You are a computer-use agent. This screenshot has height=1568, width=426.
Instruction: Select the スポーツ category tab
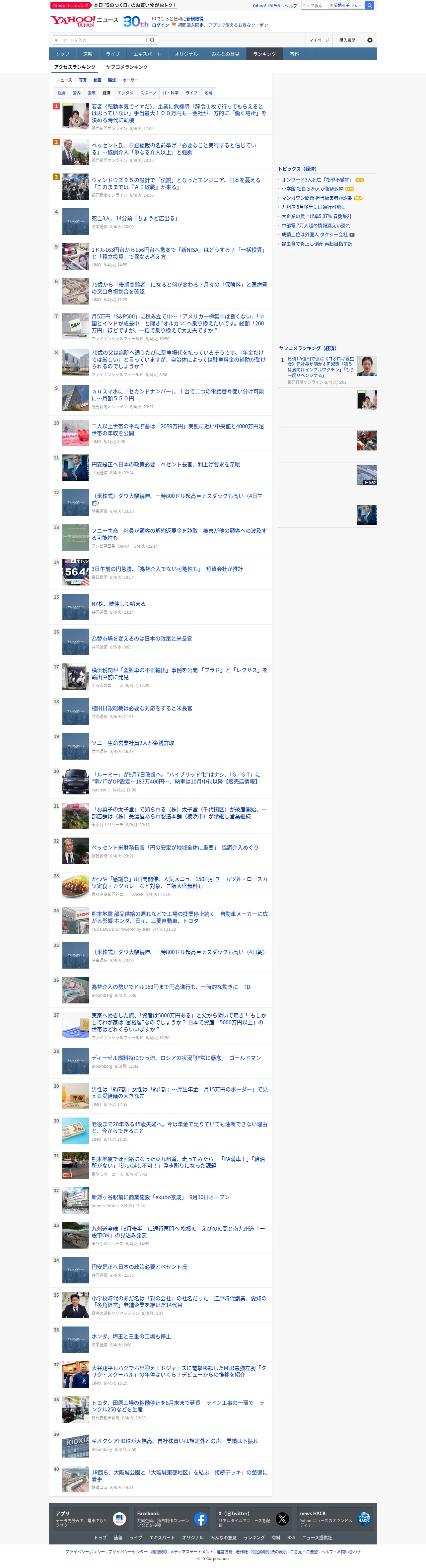[x=148, y=93]
